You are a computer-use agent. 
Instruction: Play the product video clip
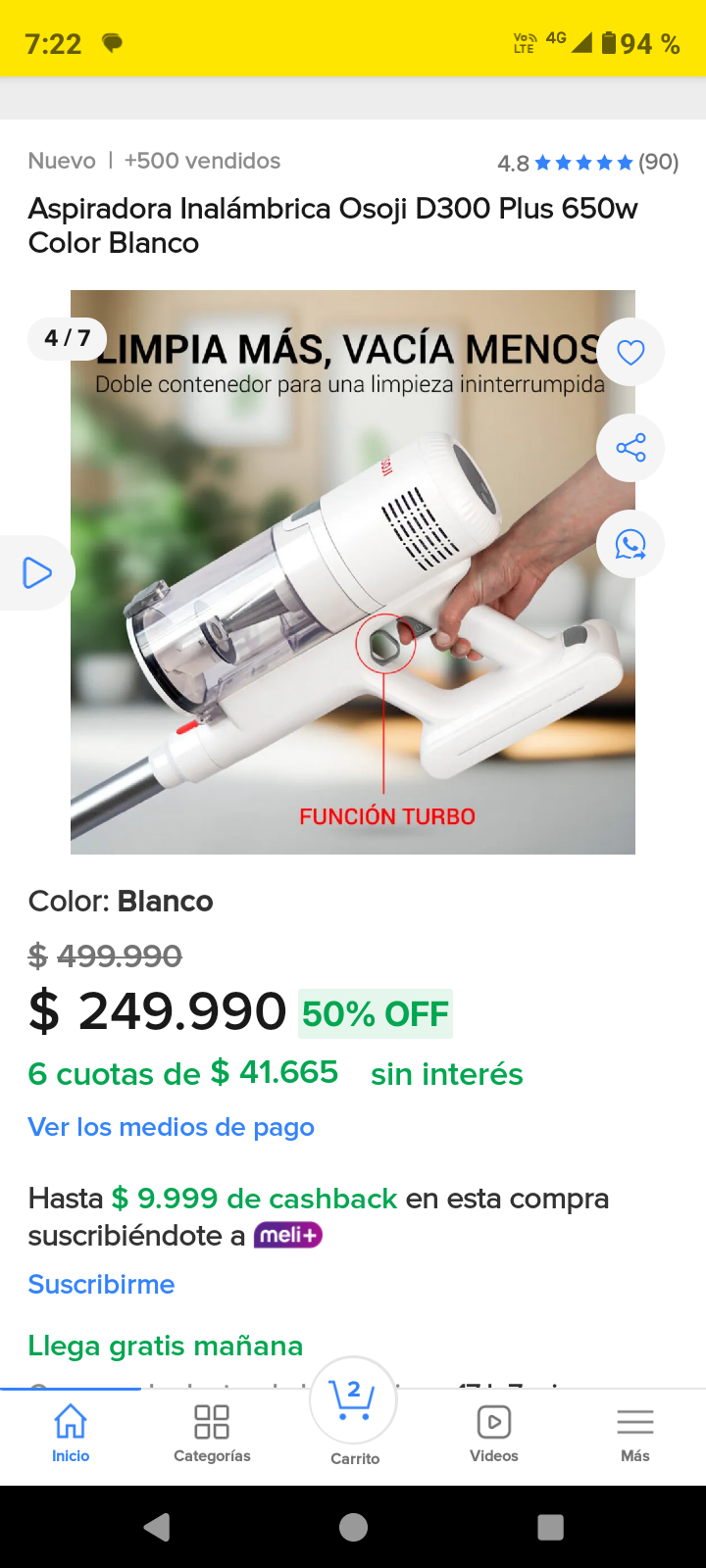(x=36, y=573)
